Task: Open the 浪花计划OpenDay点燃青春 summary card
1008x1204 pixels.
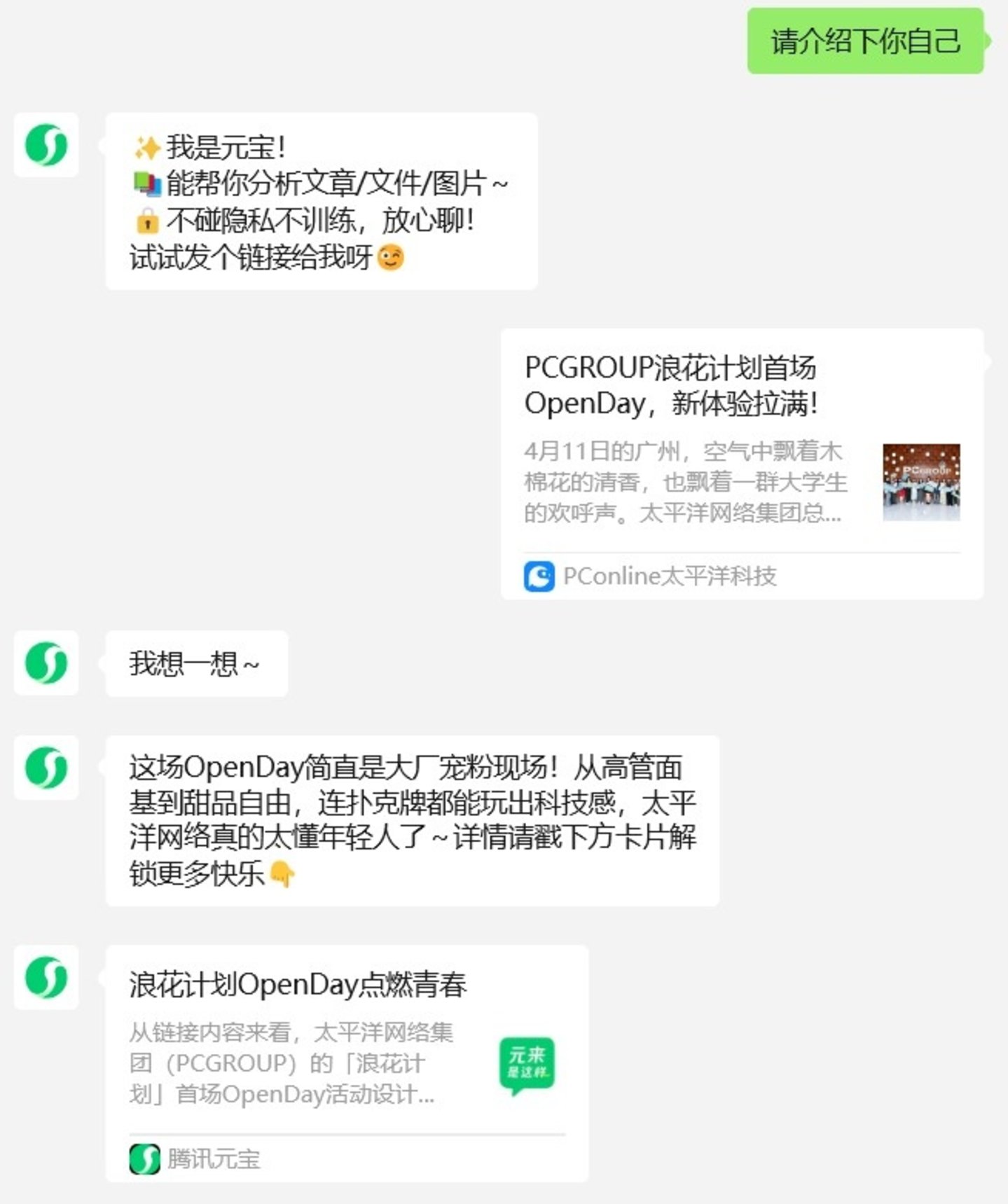Action: click(347, 1062)
